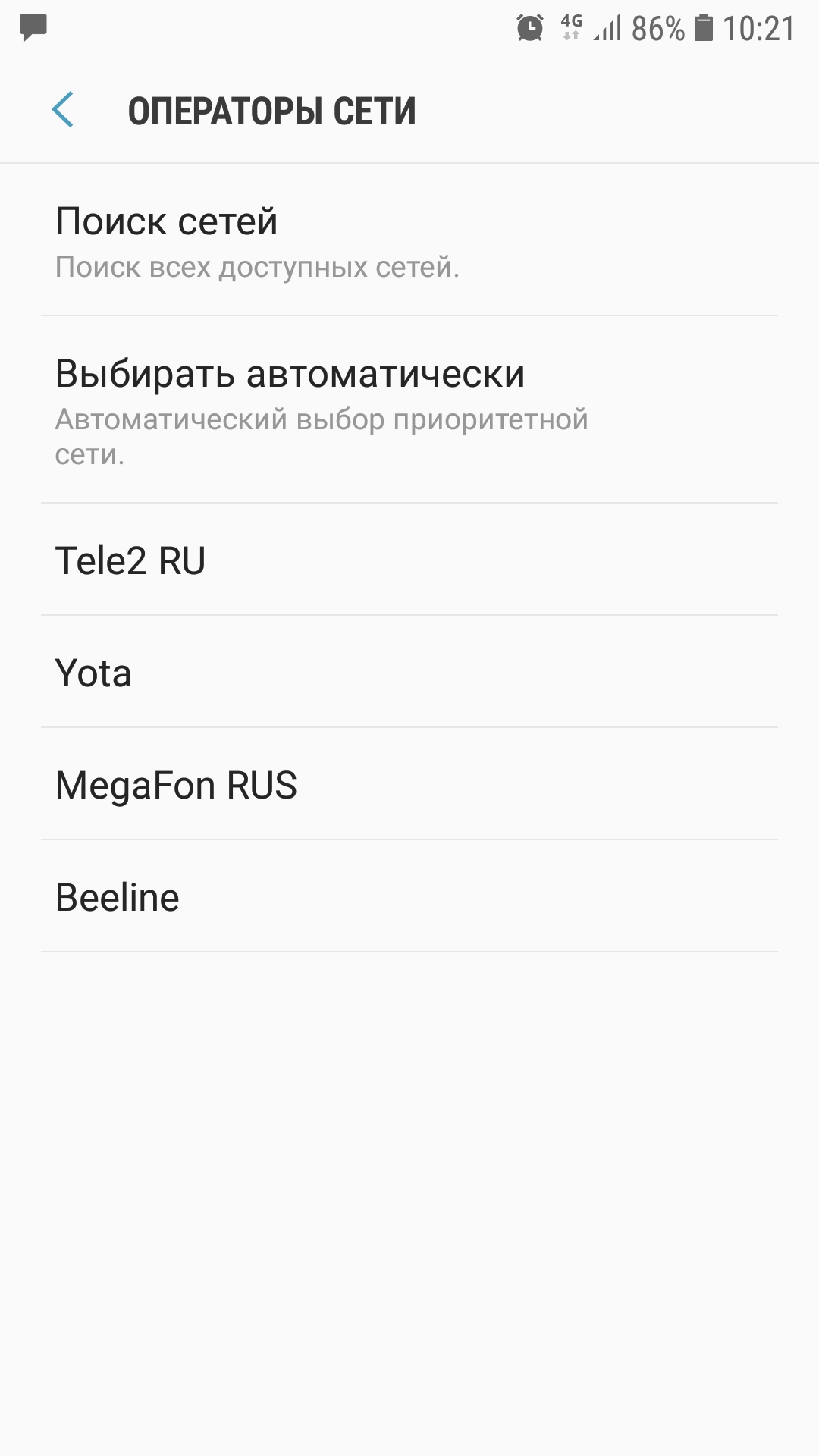Viewport: 819px width, 1456px height.
Task: Connect to Beeline operator
Action: coord(409,897)
